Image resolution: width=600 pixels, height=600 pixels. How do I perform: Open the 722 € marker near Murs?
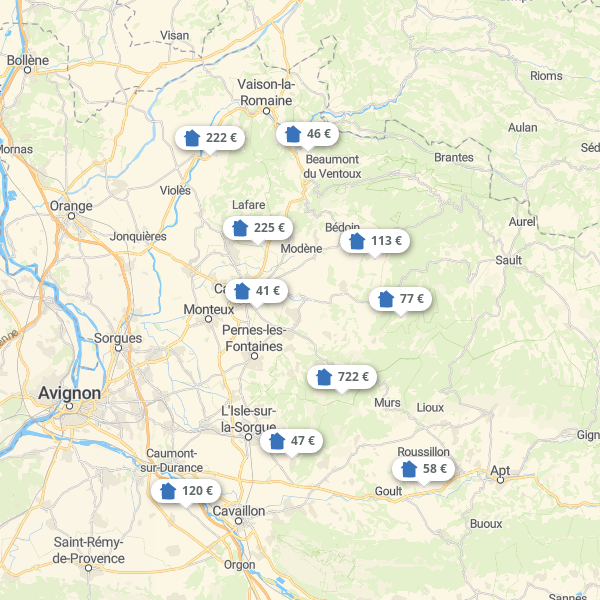[x=342, y=377]
